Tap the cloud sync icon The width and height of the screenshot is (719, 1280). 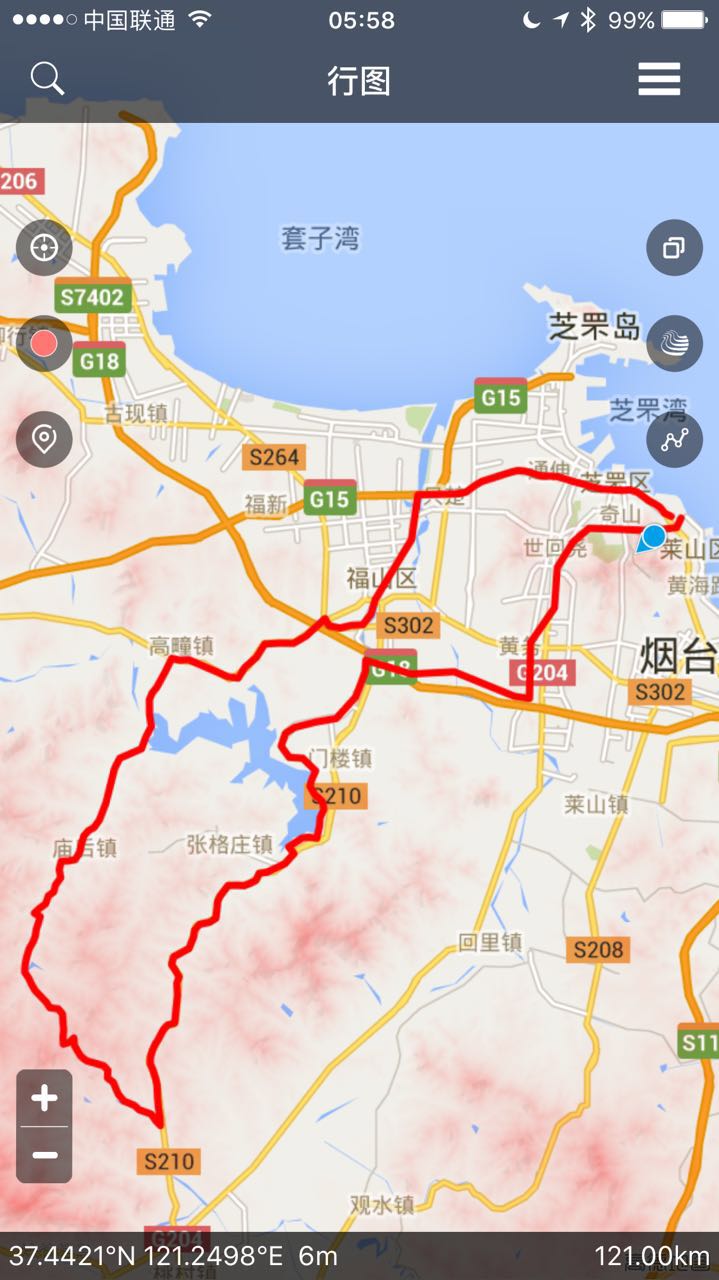[x=674, y=344]
